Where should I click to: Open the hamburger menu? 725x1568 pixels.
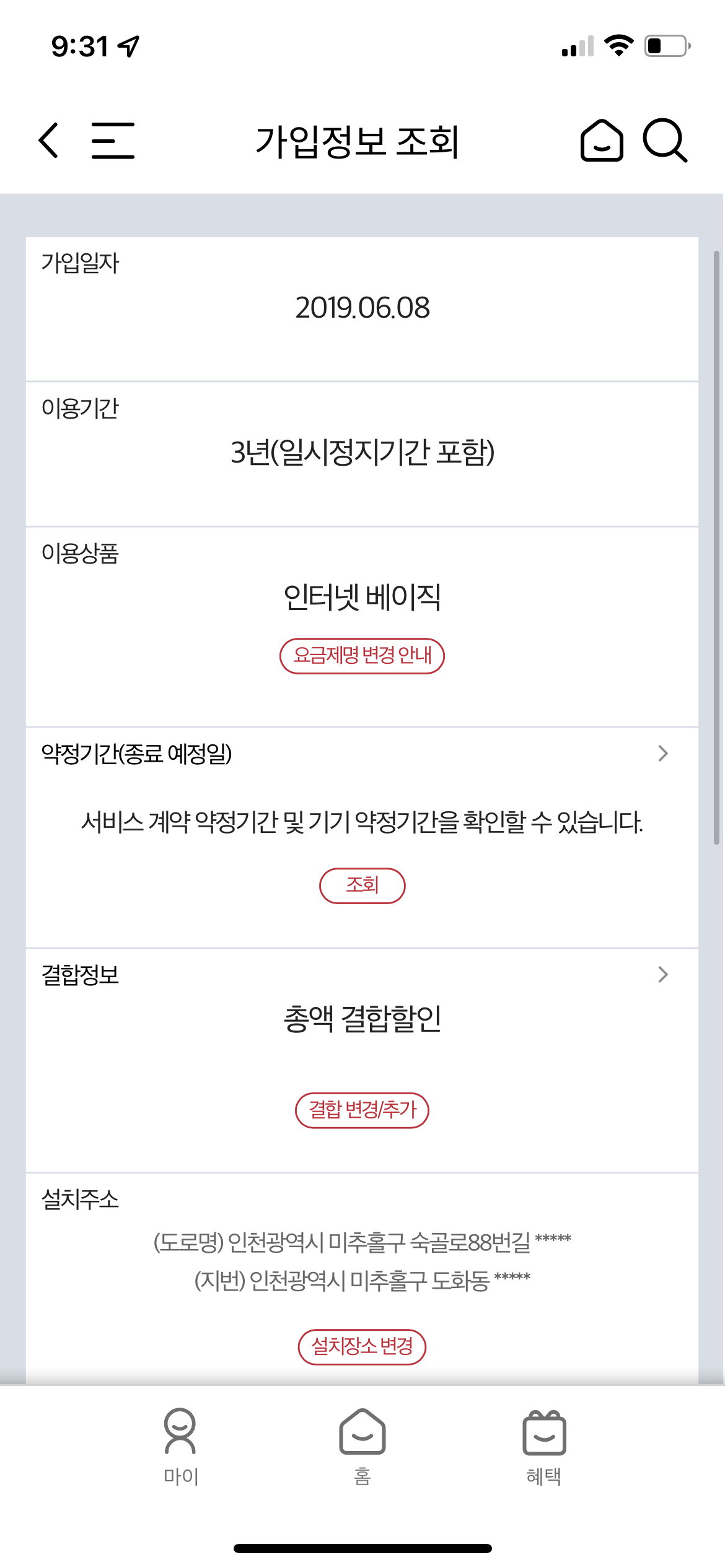pyautogui.click(x=113, y=141)
